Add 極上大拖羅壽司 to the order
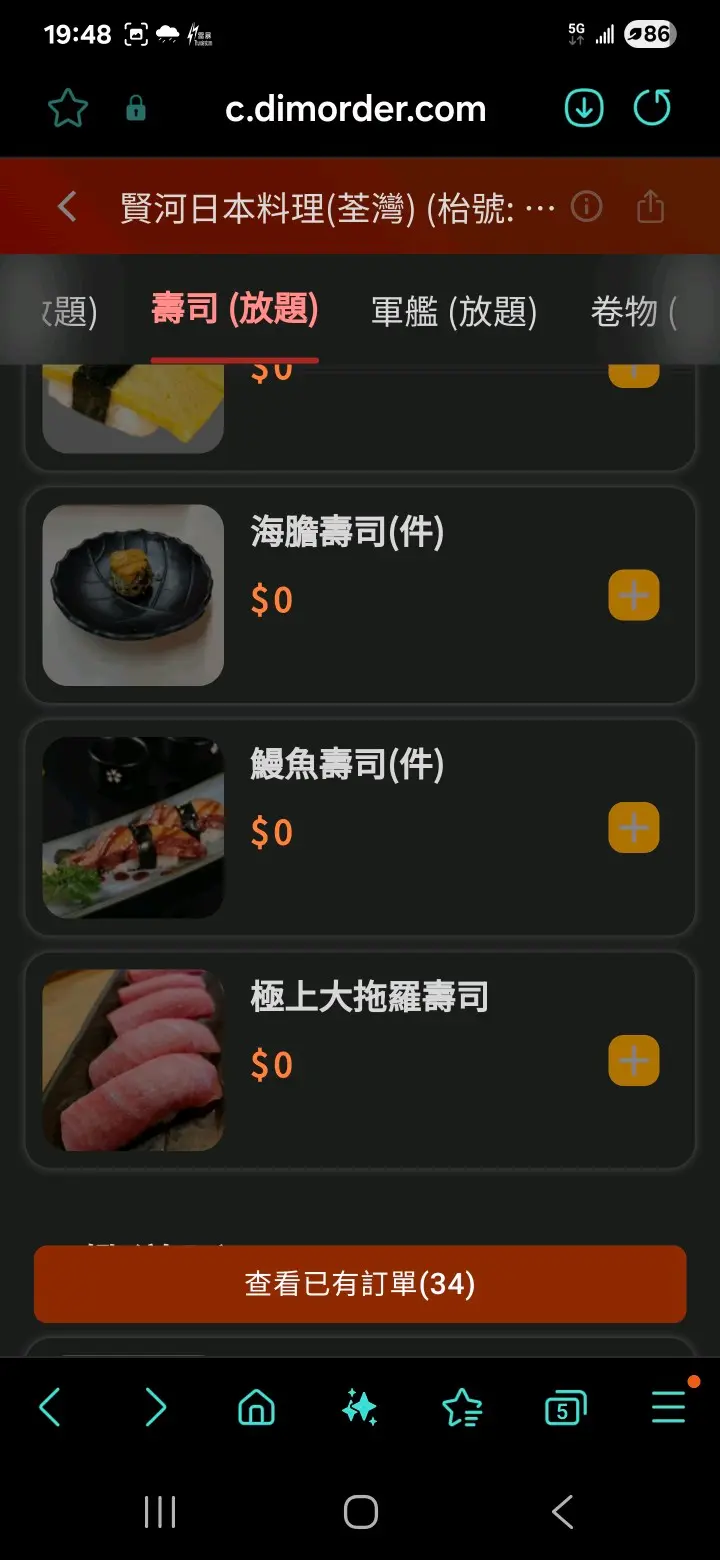Image resolution: width=720 pixels, height=1560 pixels. pyautogui.click(x=633, y=1060)
